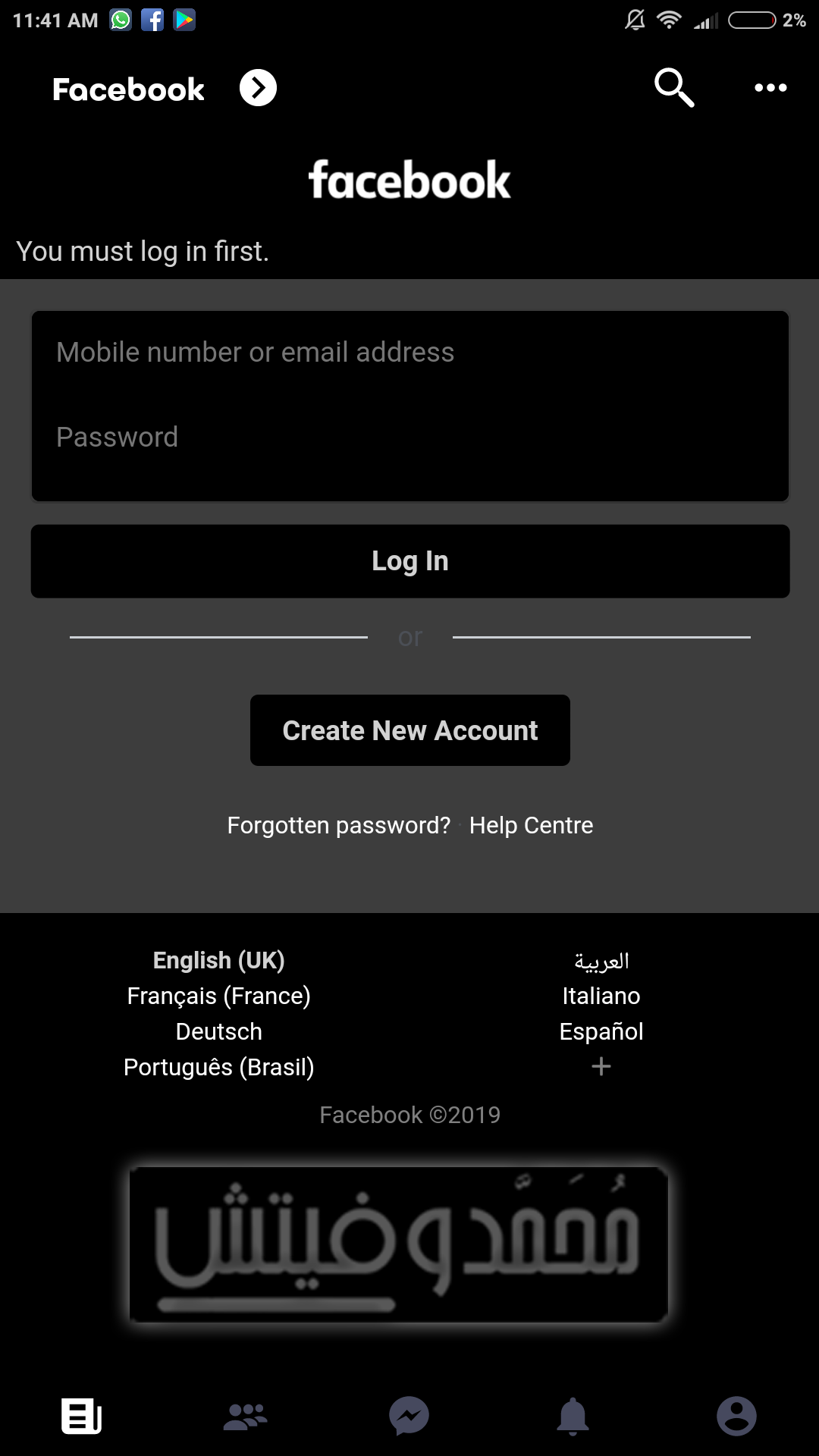Viewport: 819px width, 1456px height.
Task: Focus the Password field
Action: click(409, 438)
